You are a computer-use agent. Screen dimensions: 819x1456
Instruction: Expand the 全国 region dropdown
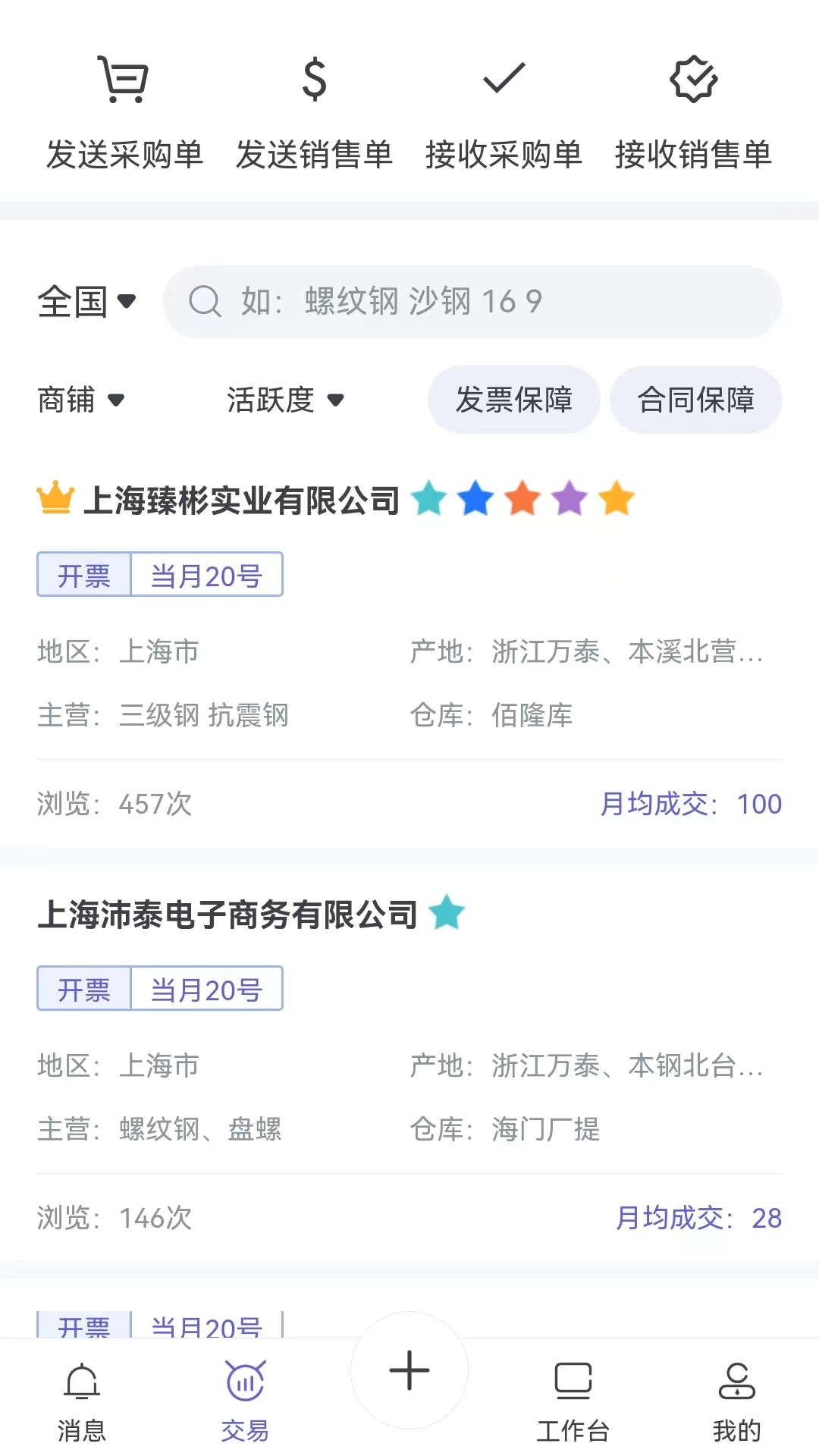86,302
